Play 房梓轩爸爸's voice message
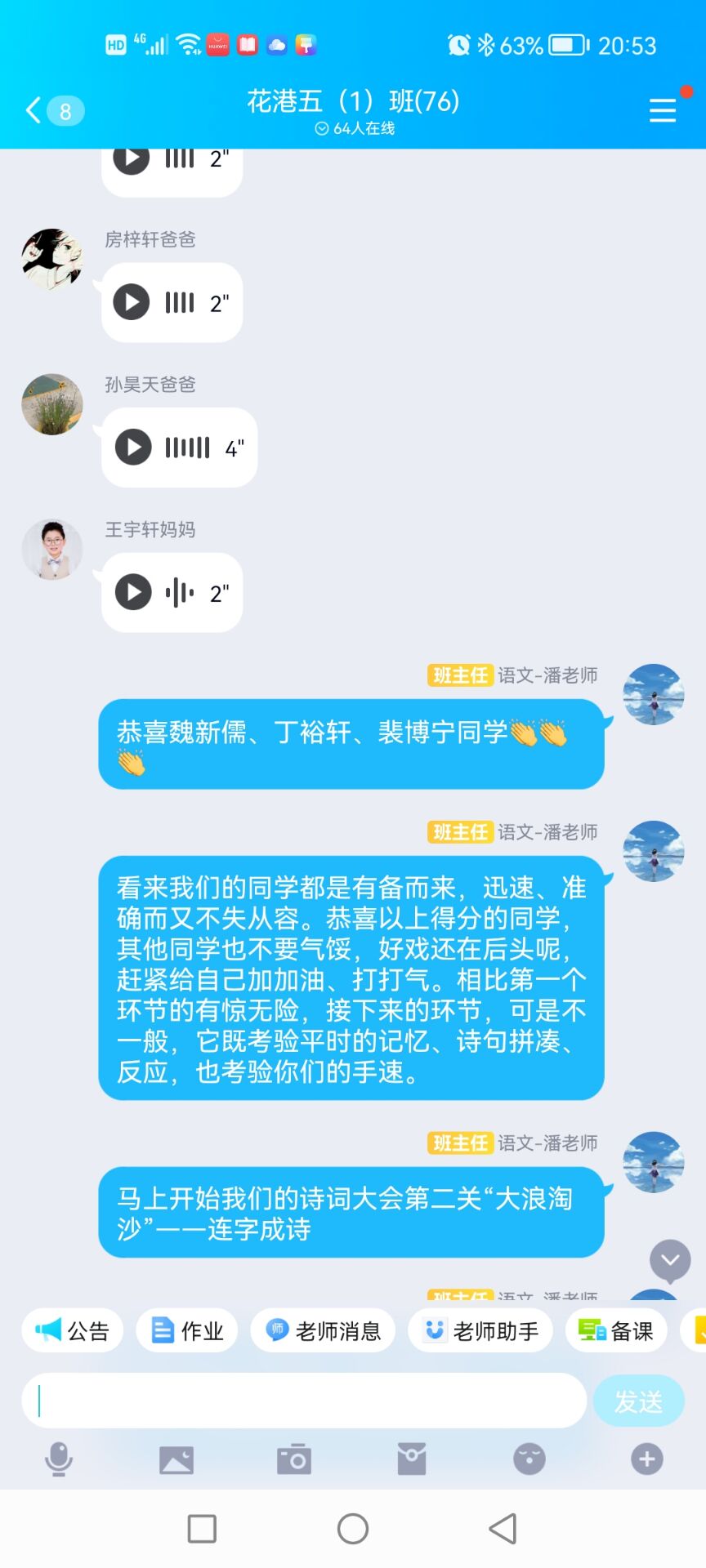The height and width of the screenshot is (1568, 706). tap(132, 303)
